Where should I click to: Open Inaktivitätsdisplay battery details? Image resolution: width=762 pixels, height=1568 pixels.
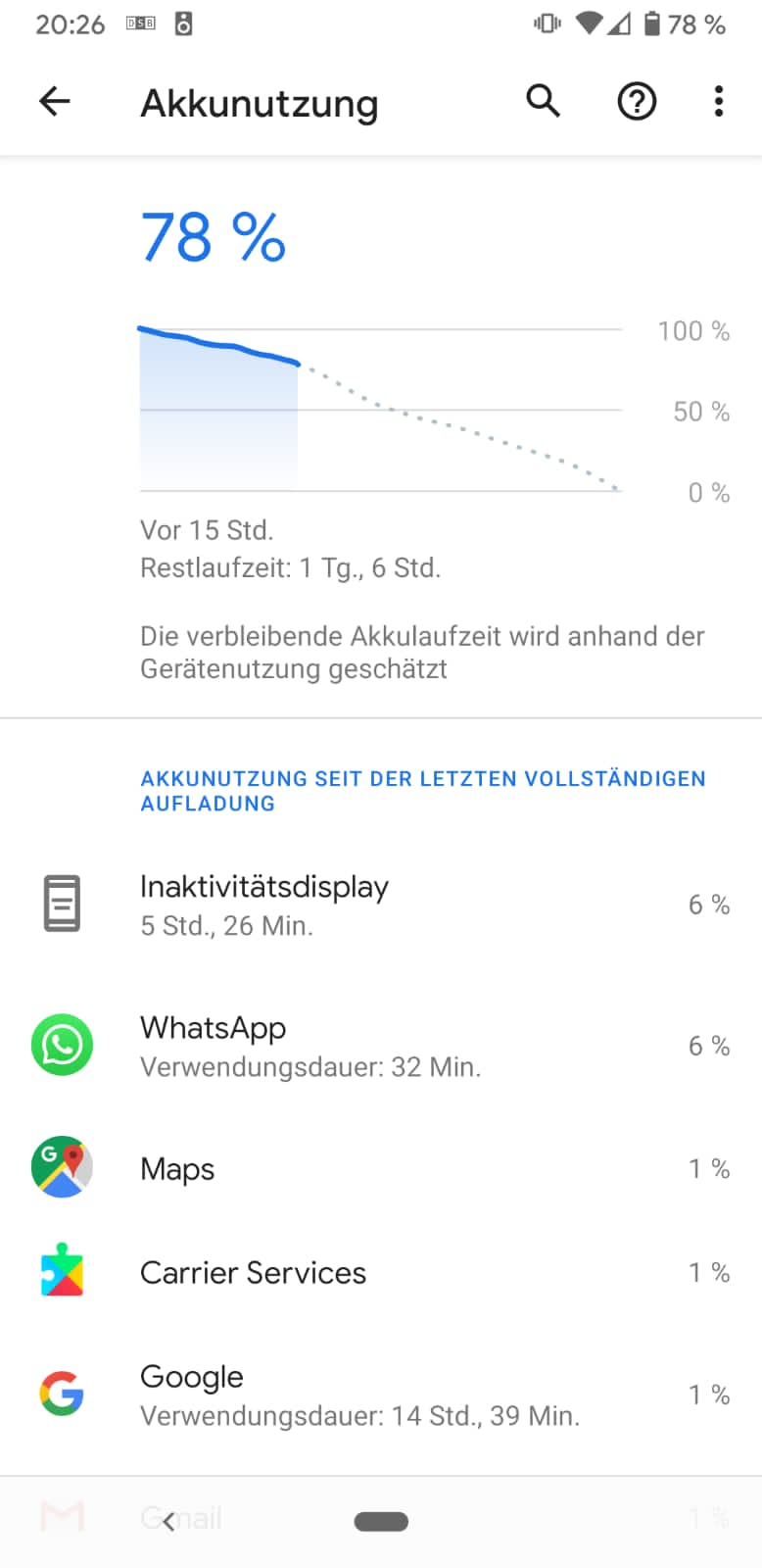pyautogui.click(x=381, y=905)
